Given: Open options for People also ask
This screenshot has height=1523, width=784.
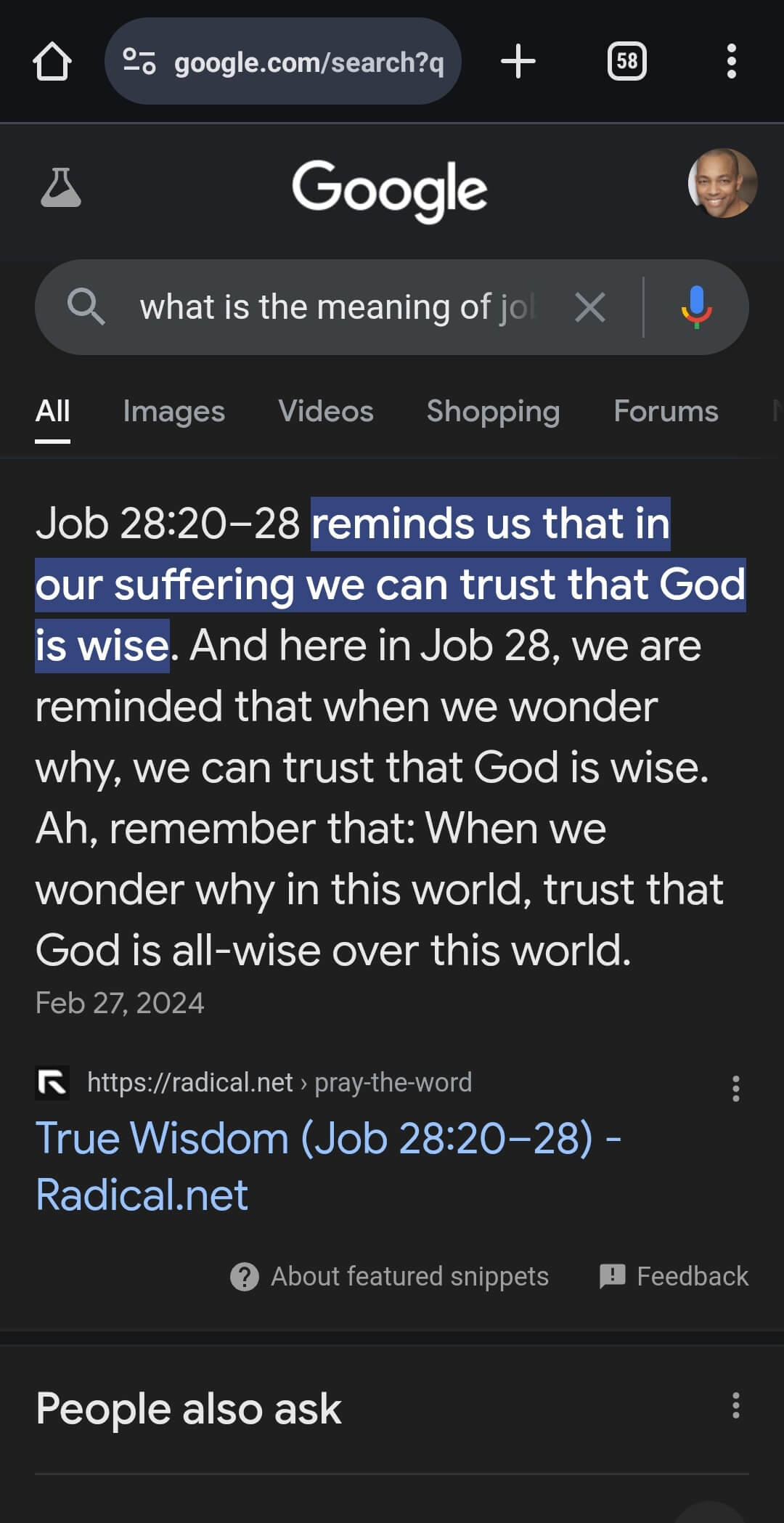Looking at the screenshot, I should point(736,1405).
